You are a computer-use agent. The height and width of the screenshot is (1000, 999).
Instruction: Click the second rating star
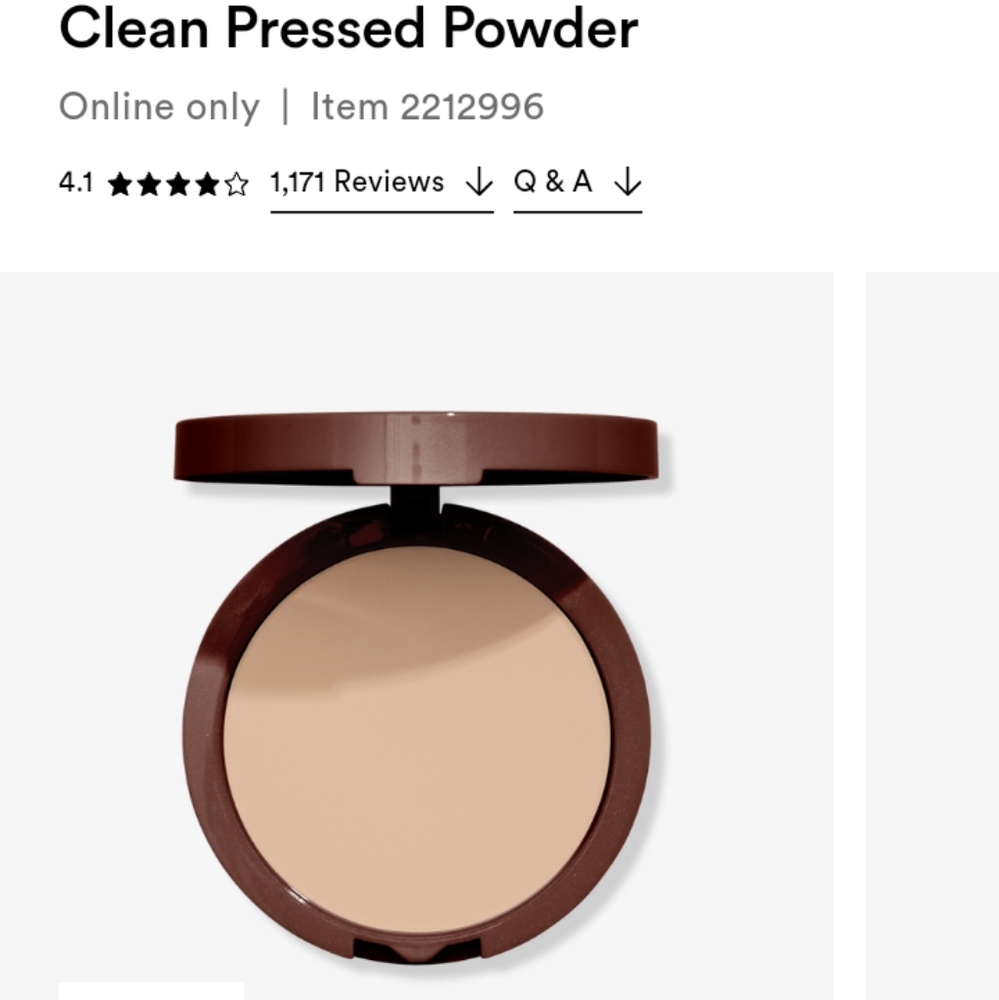coord(149,183)
